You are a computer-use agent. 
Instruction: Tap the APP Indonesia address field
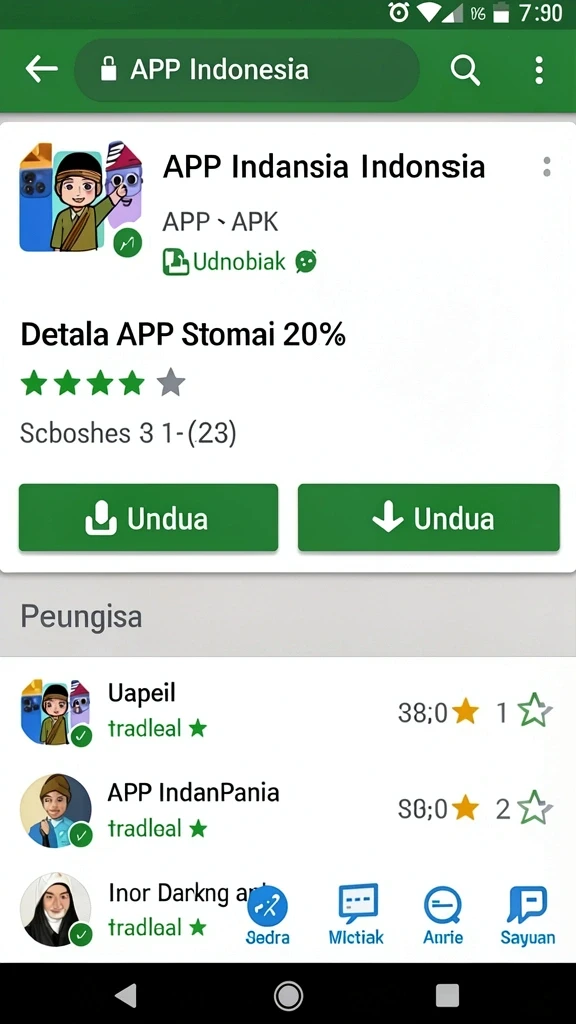247,70
